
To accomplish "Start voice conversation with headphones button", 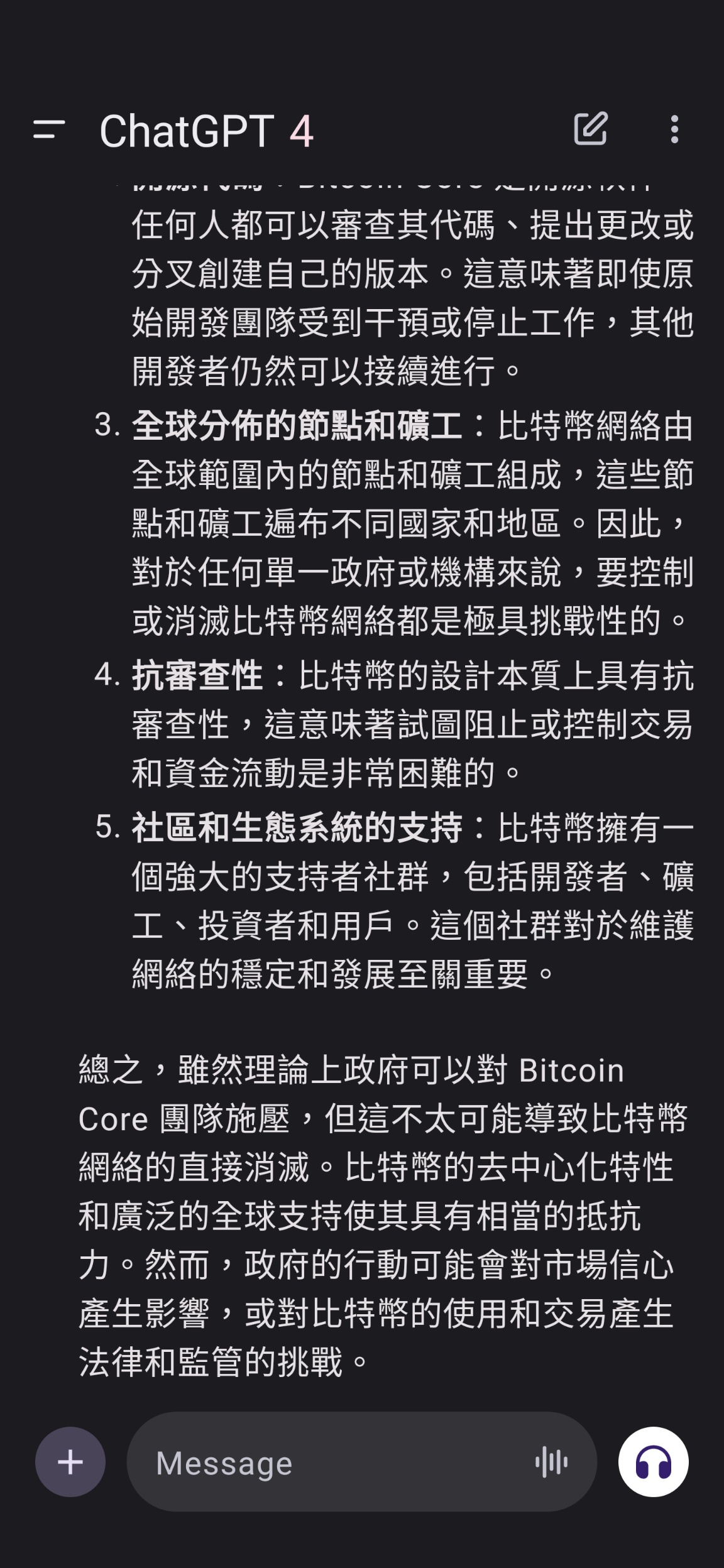I will pos(654,1462).
